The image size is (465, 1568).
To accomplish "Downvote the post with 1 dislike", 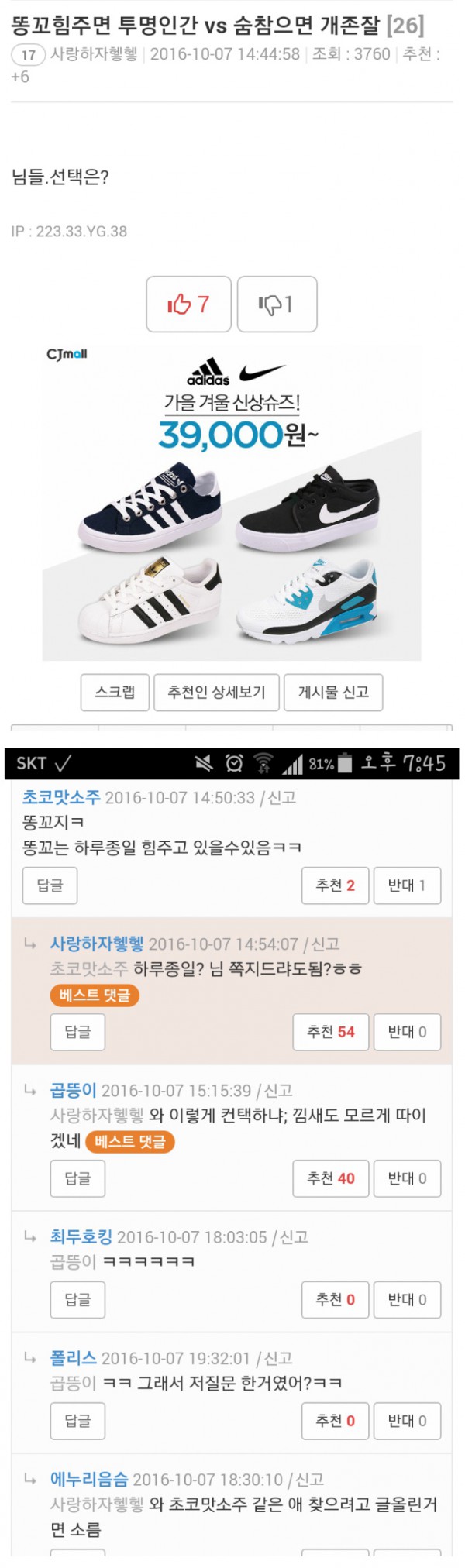I will (x=277, y=304).
